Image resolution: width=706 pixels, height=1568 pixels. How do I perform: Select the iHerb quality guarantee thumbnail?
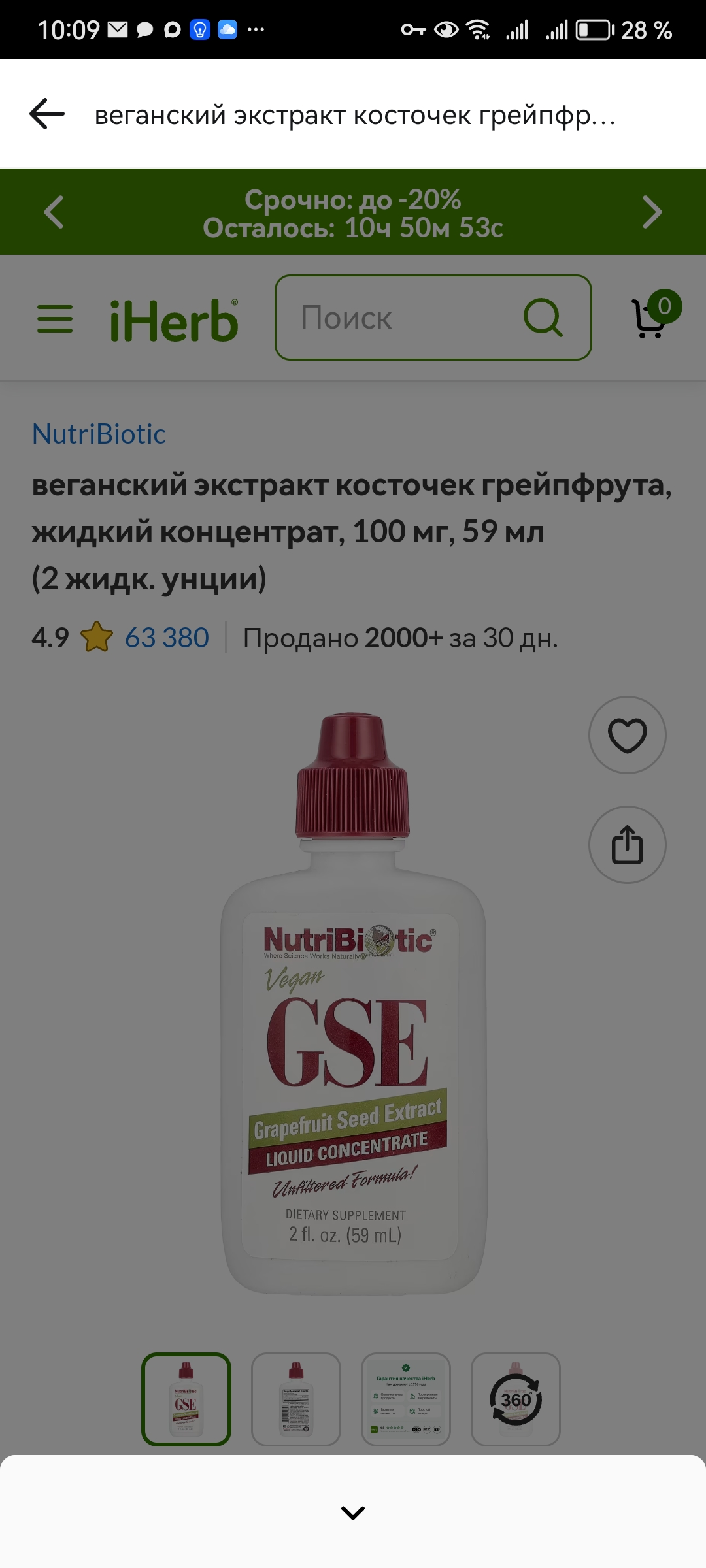tap(406, 1399)
